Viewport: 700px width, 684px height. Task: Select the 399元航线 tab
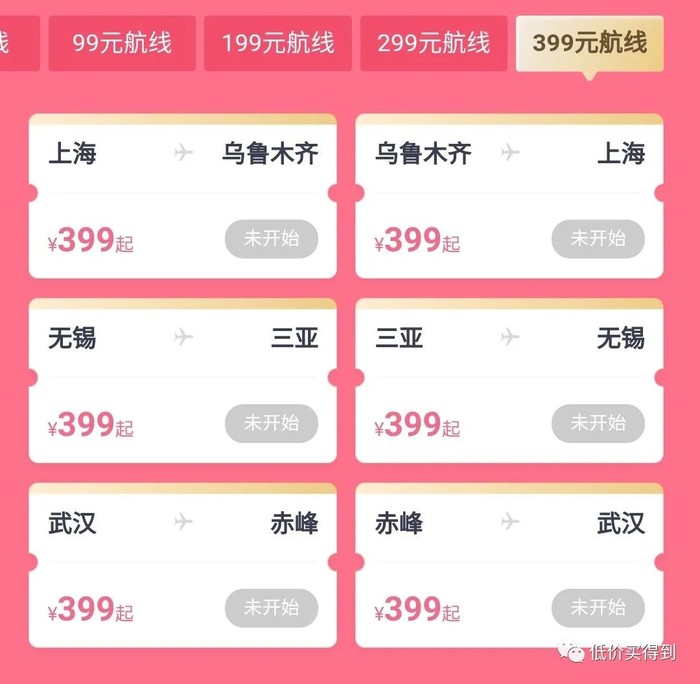(589, 43)
